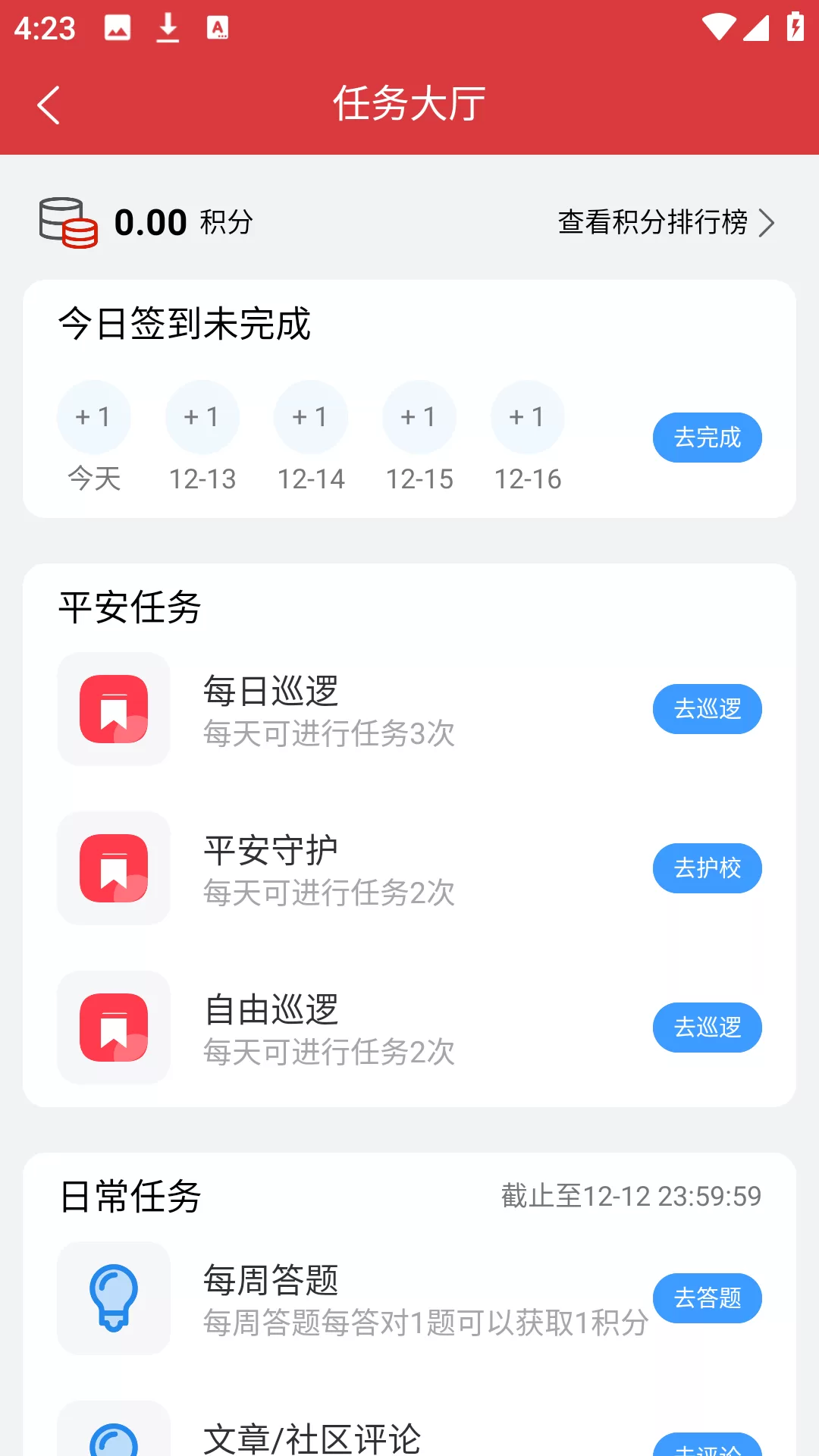The height and width of the screenshot is (1456, 819).
Task: Click the 自由巡逻 task icon
Action: pos(113,1028)
